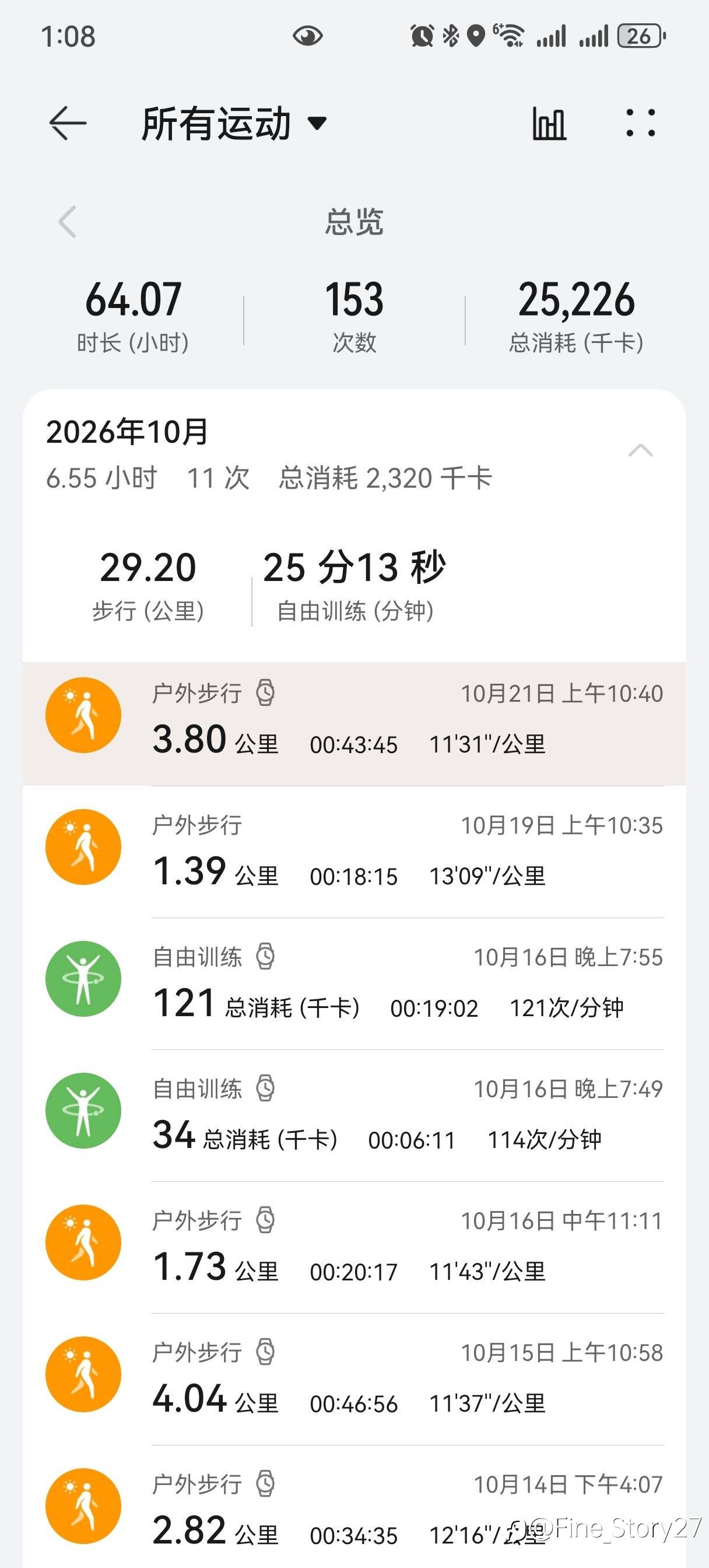Image resolution: width=709 pixels, height=1568 pixels.
Task: Open the 1.73 公里 walk on 10月16日
Action: [x=354, y=1247]
